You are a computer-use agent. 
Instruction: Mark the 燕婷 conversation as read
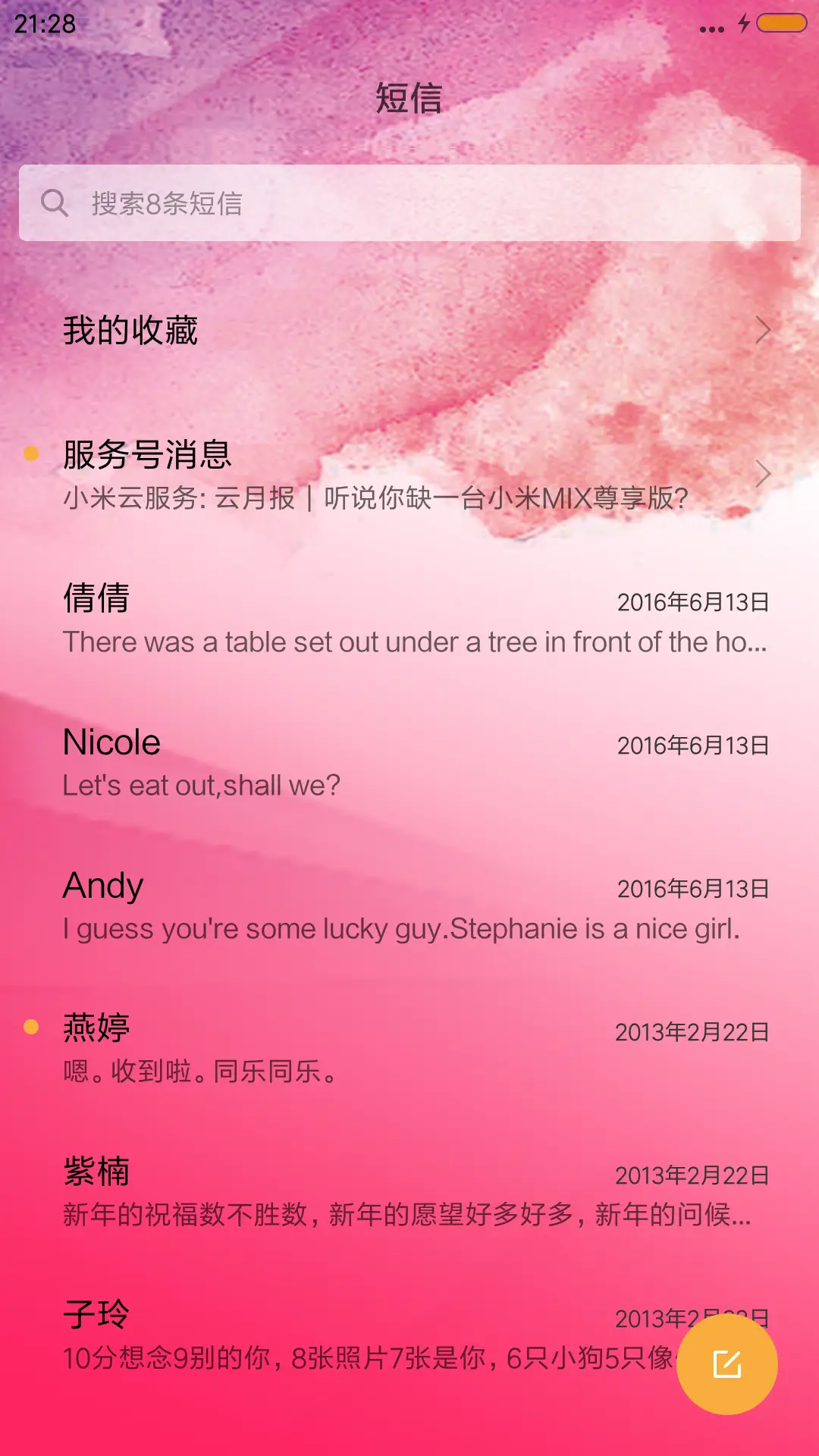point(303,1046)
